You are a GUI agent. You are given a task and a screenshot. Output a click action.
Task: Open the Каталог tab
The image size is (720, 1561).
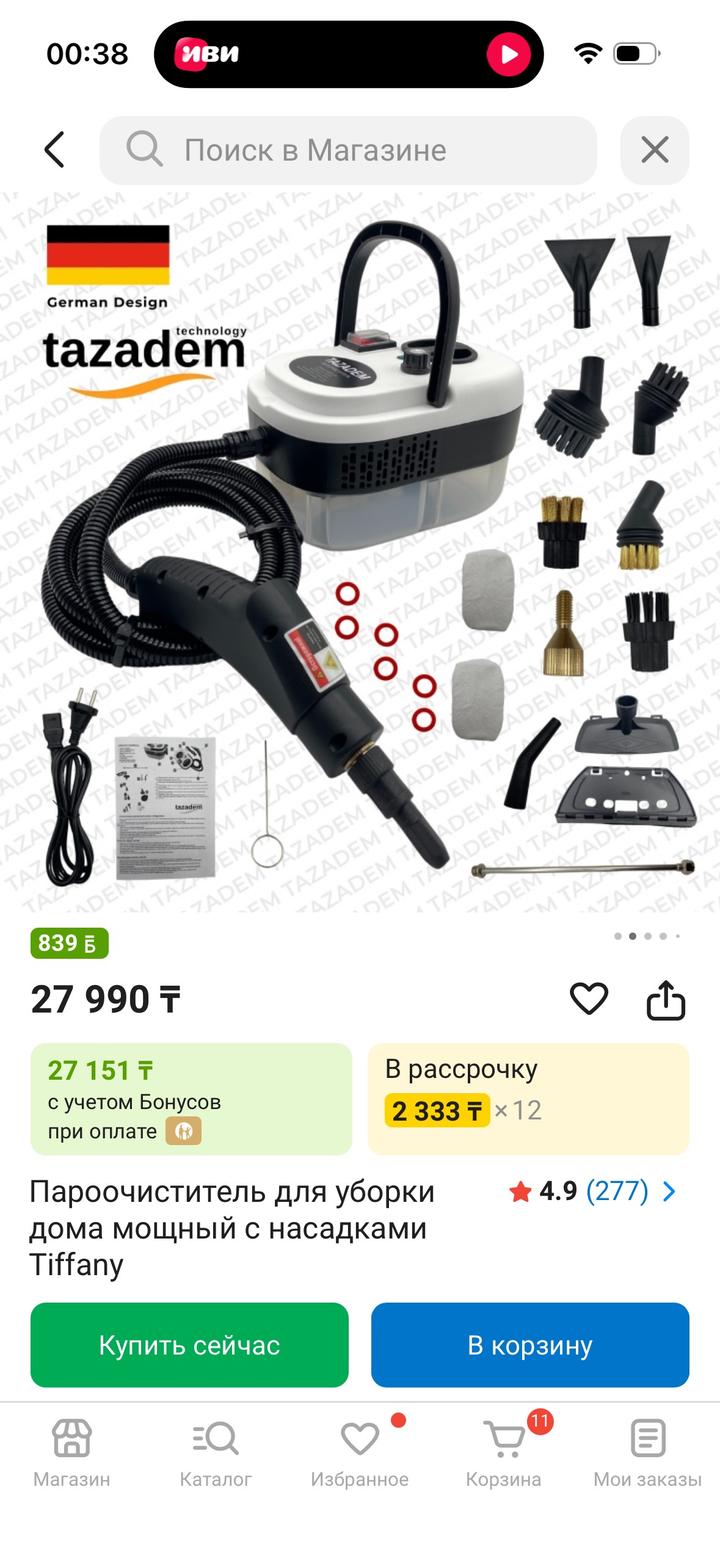216,1453
